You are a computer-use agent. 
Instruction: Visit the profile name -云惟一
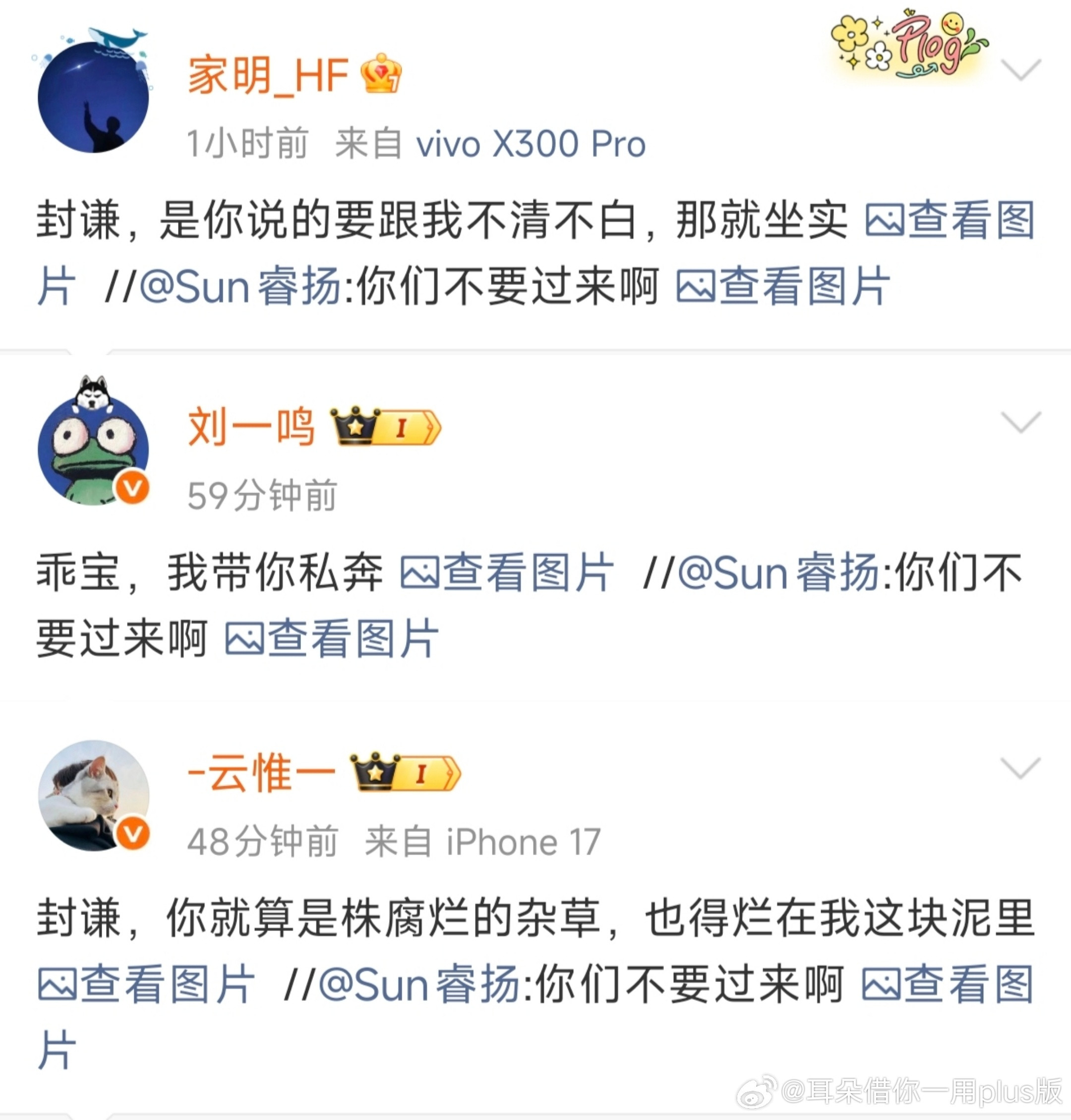click(x=261, y=773)
